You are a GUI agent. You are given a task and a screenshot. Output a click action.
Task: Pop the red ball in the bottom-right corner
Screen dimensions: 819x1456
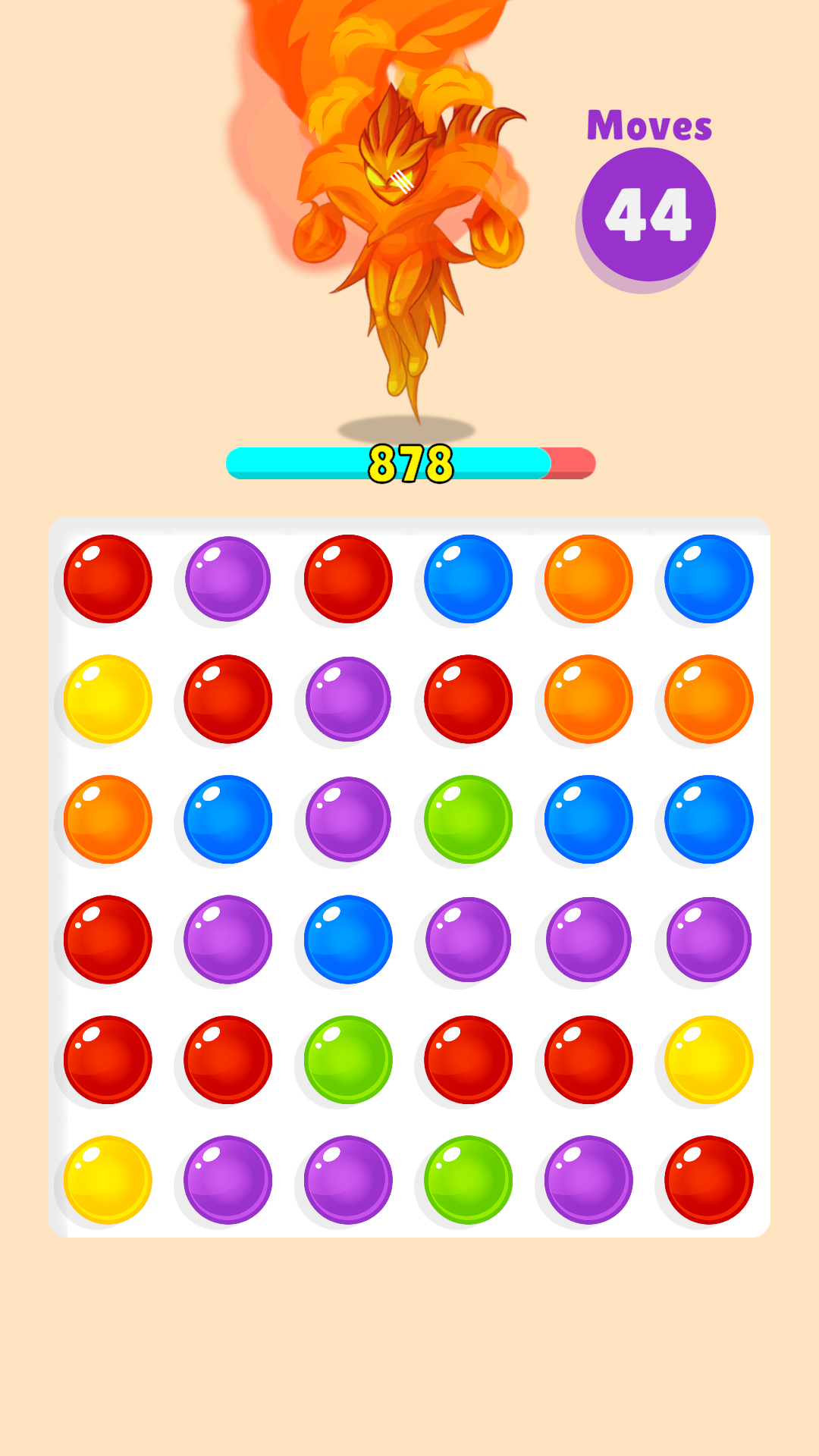click(x=708, y=1179)
